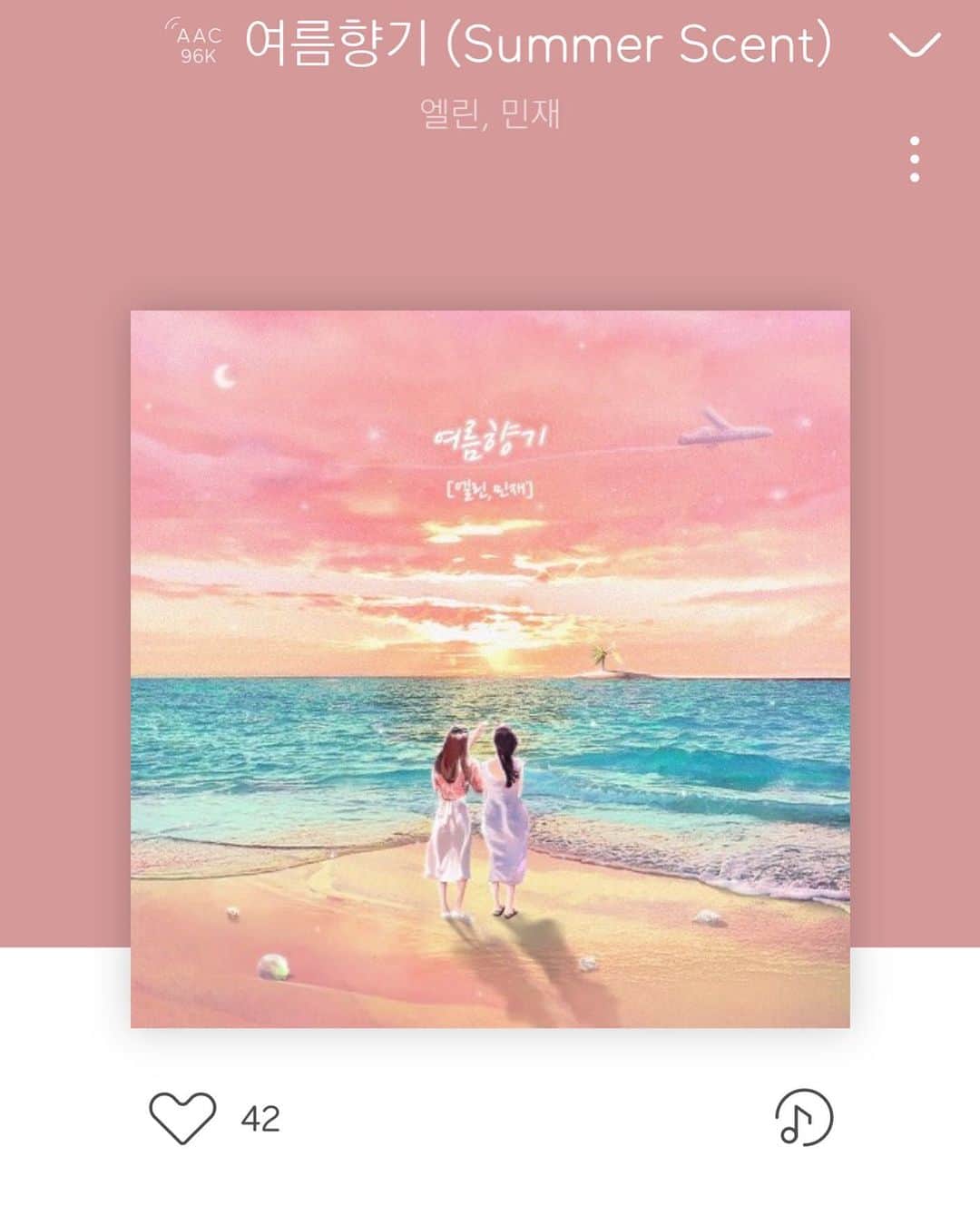Open the similar songs music note icon
Screen dimensions: 980x1225
tap(803, 1117)
